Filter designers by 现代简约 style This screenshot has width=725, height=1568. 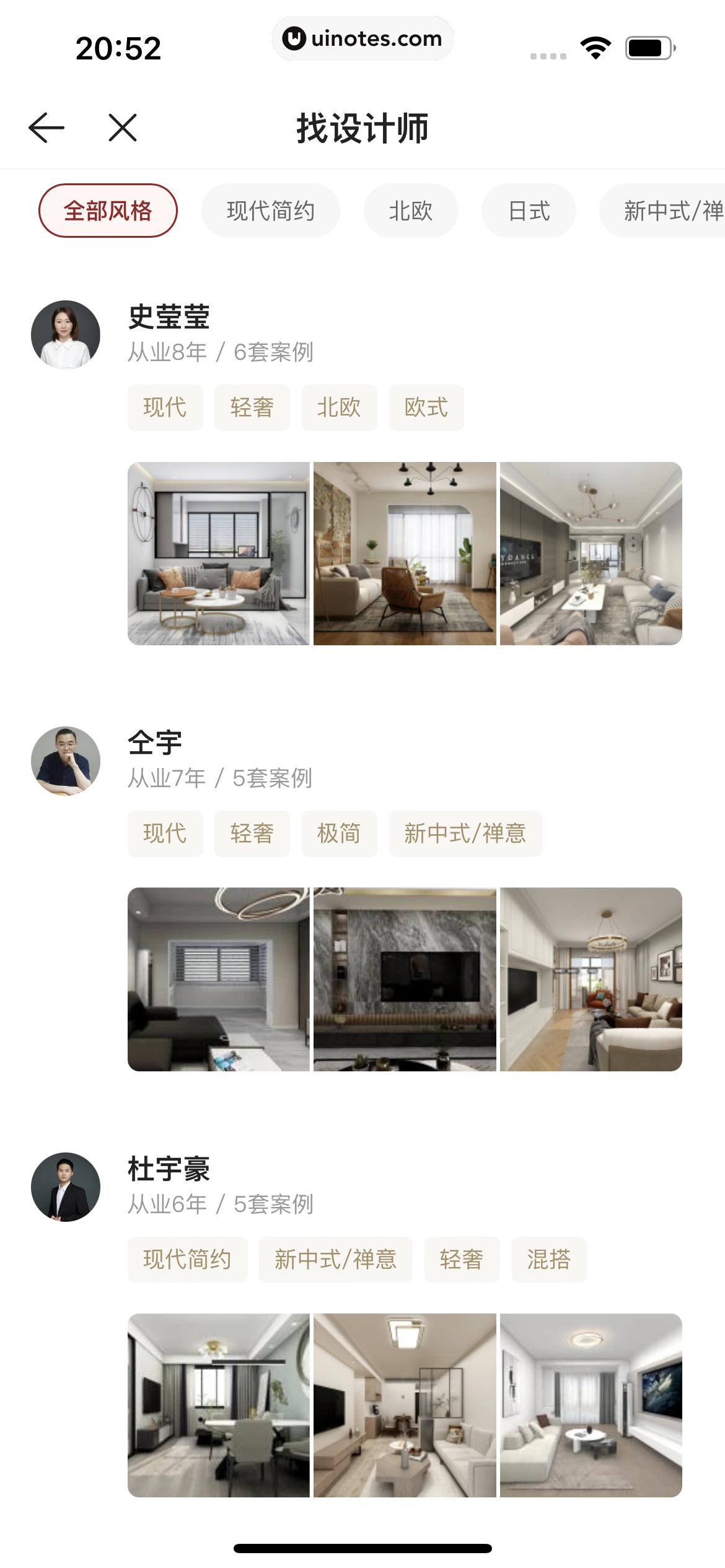tap(270, 211)
